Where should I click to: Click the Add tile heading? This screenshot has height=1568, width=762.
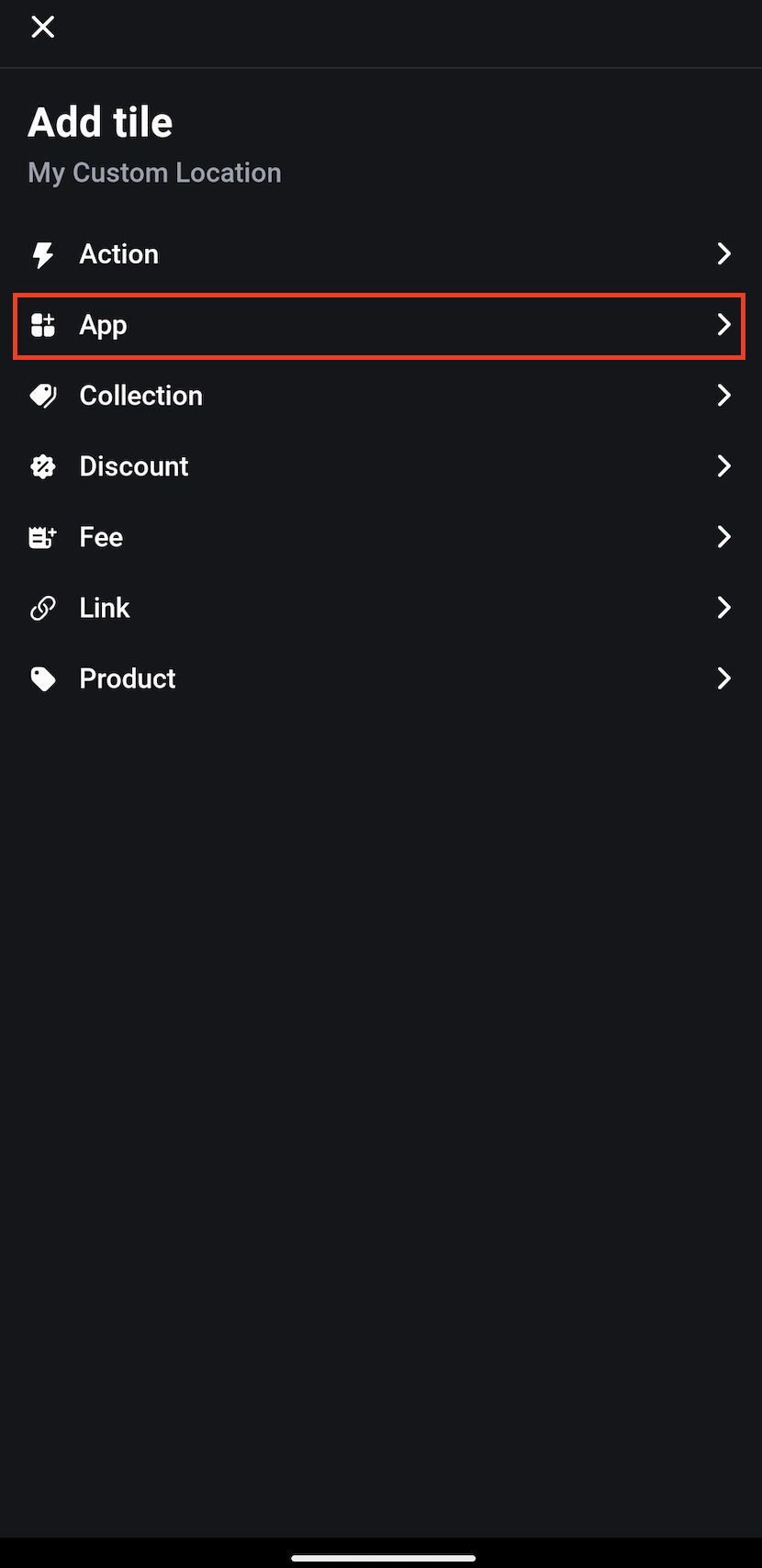pyautogui.click(x=99, y=121)
